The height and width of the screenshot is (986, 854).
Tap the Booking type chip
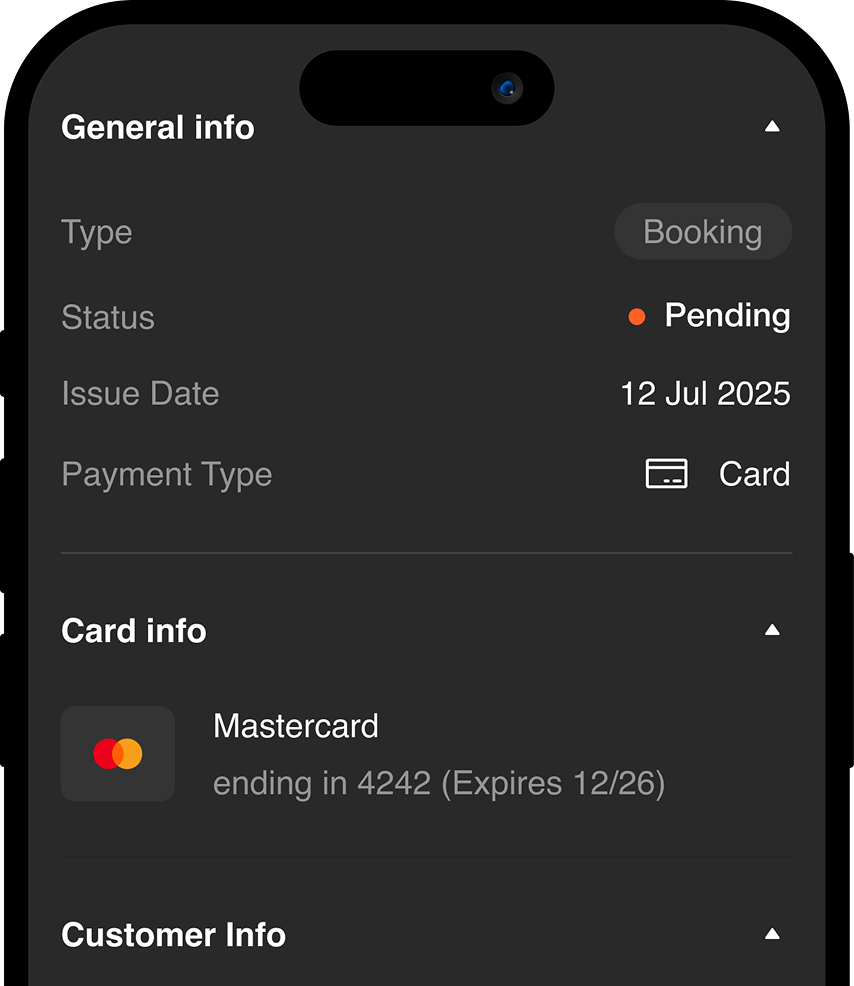[x=702, y=232]
